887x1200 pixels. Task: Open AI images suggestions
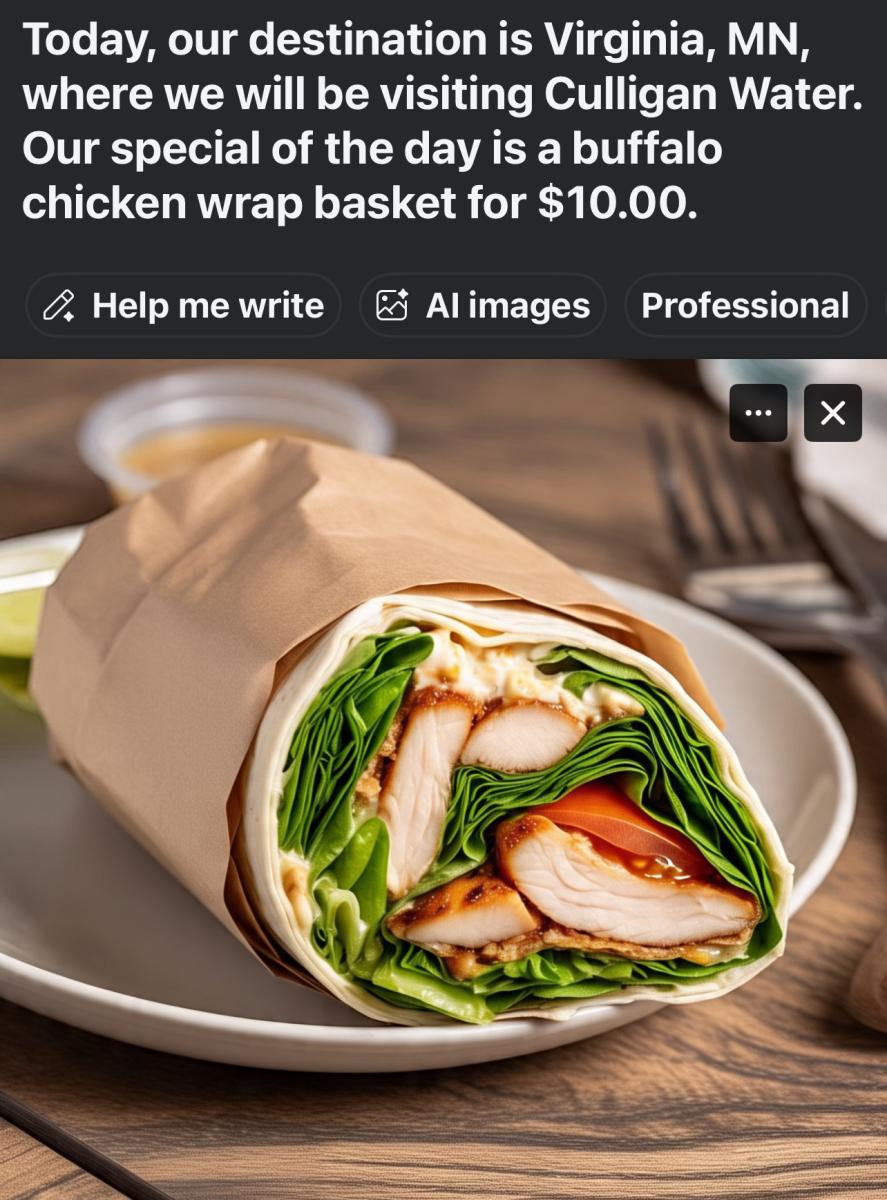(482, 305)
